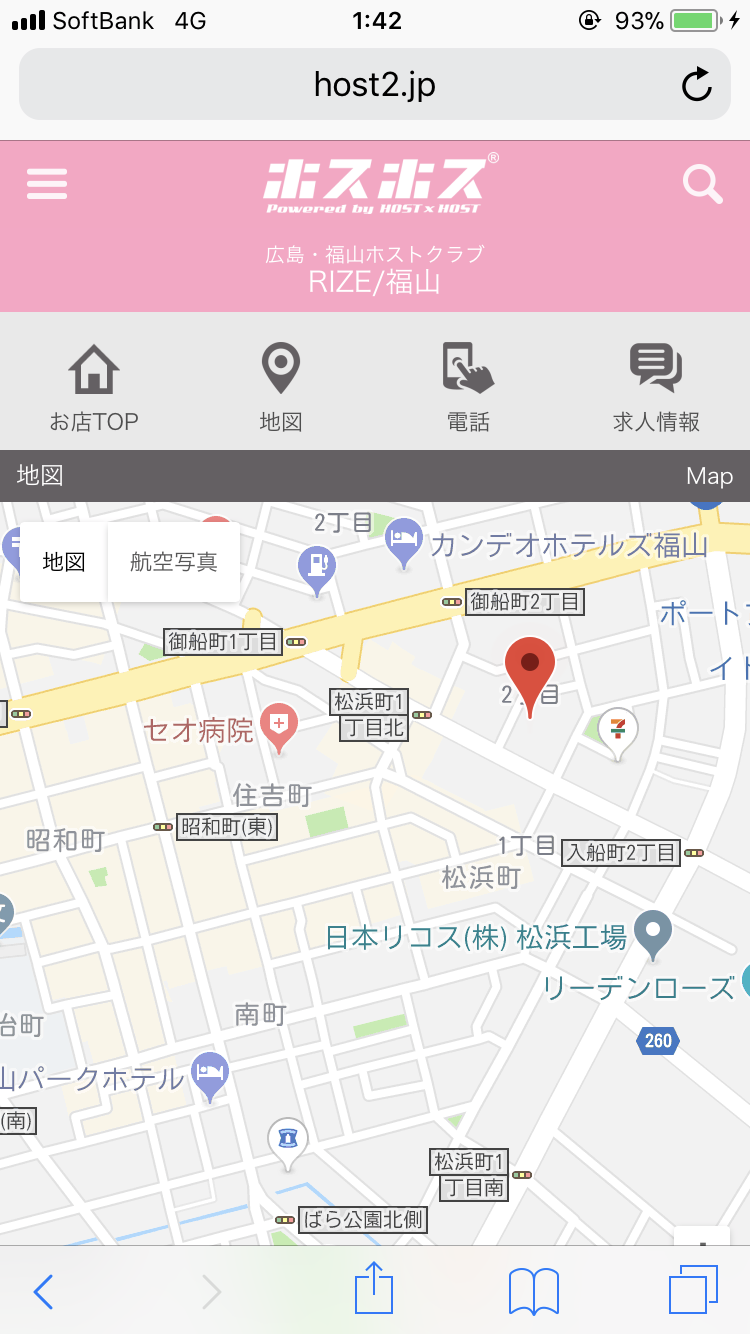The height and width of the screenshot is (1334, 750).
Task: Open Safari bookmarks
Action: 534,1292
